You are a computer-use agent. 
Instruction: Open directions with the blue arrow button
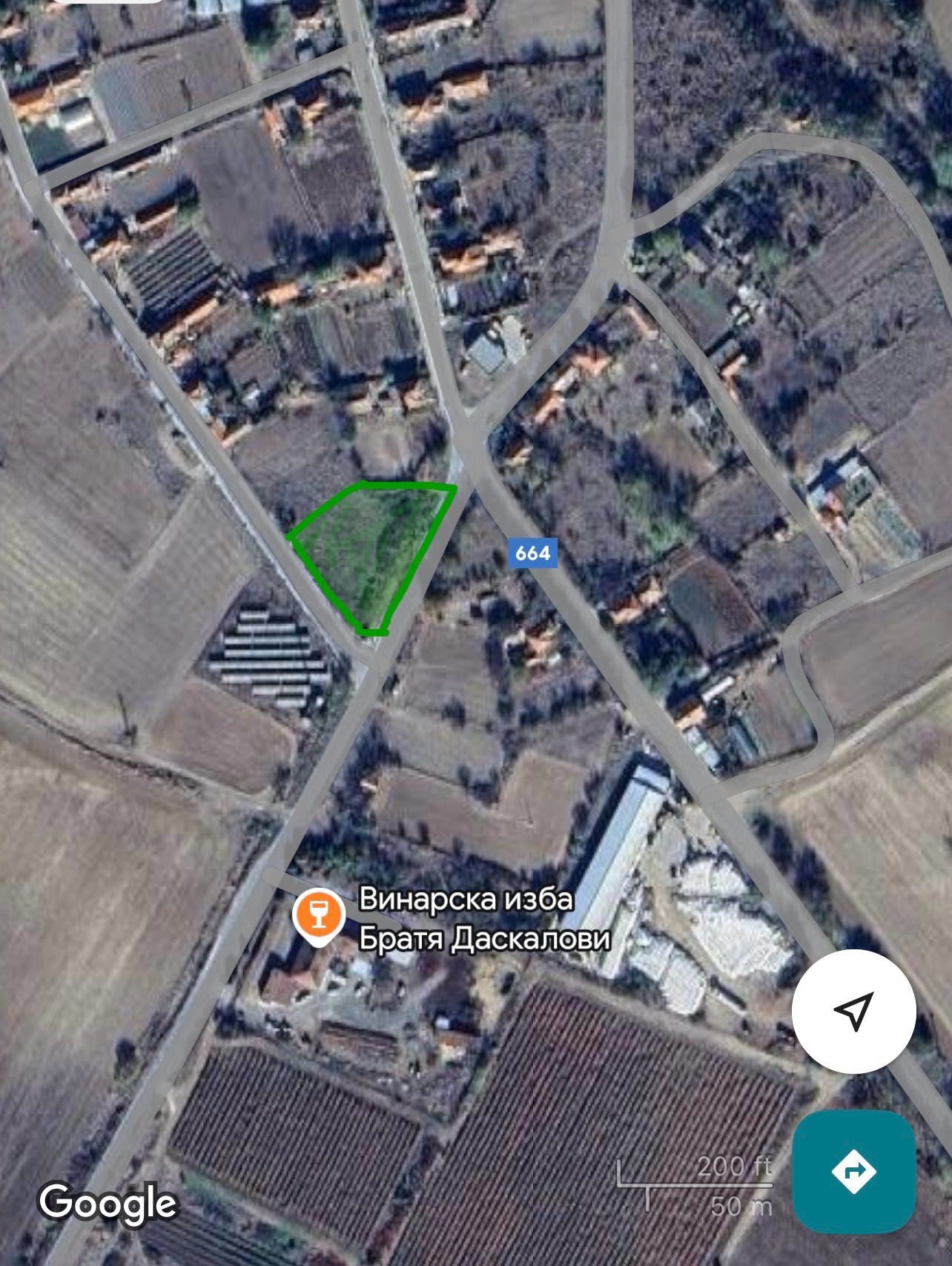pyautogui.click(x=853, y=1172)
